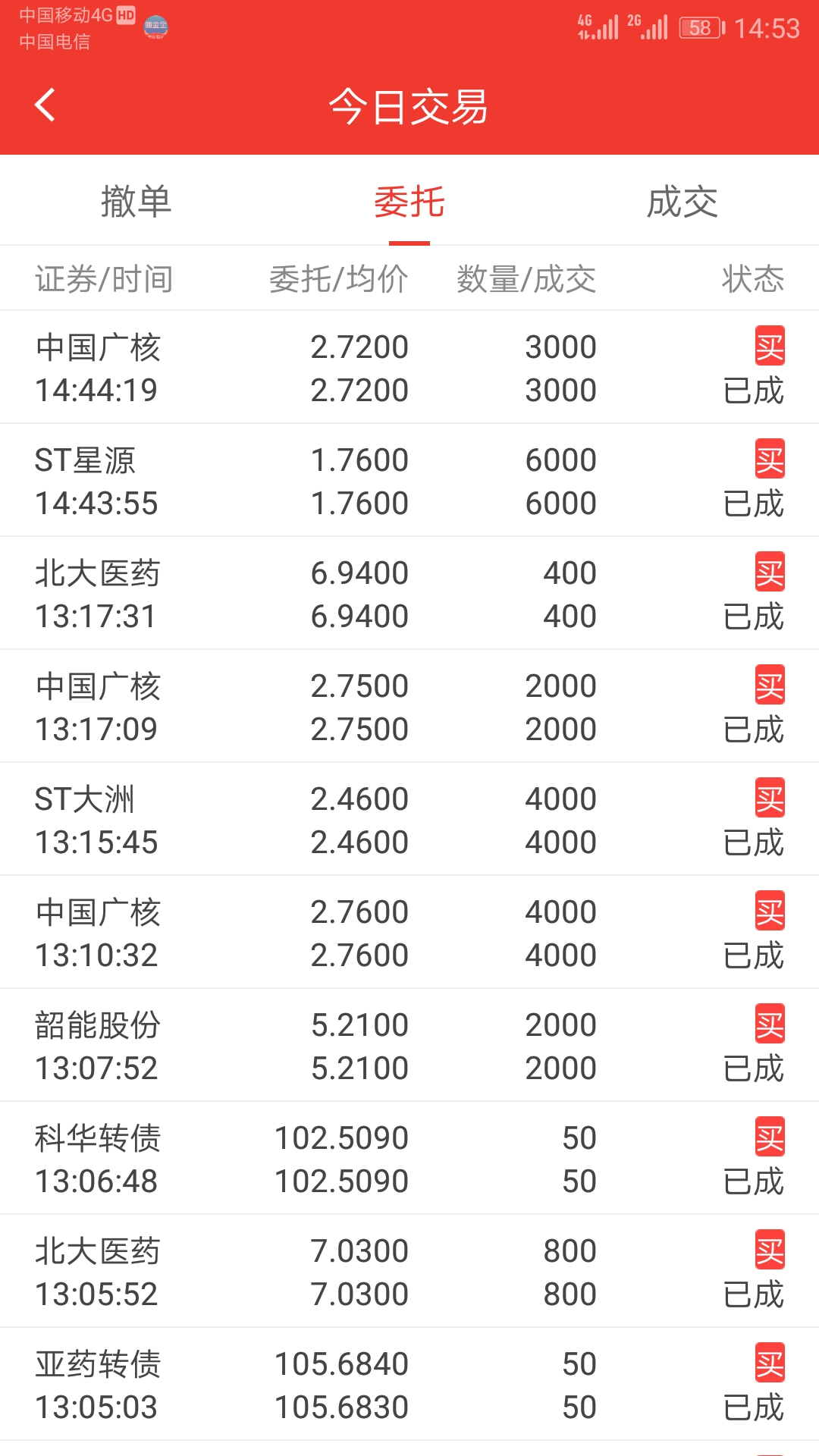Screen dimensions: 819x1456
Task: View ST星源 order from 14:43:55
Action: click(409, 481)
